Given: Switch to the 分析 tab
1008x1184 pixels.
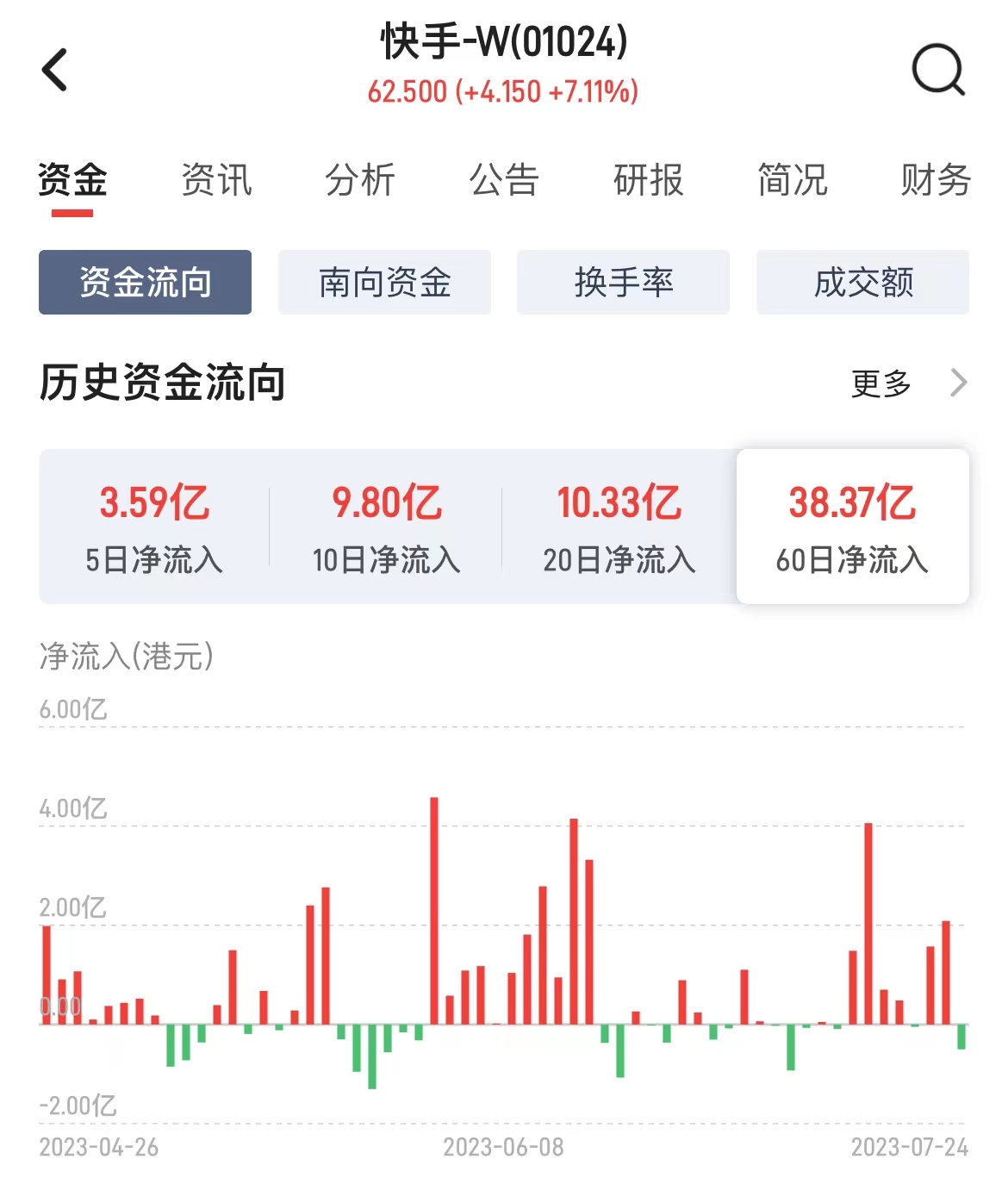Looking at the screenshot, I should click(x=360, y=180).
